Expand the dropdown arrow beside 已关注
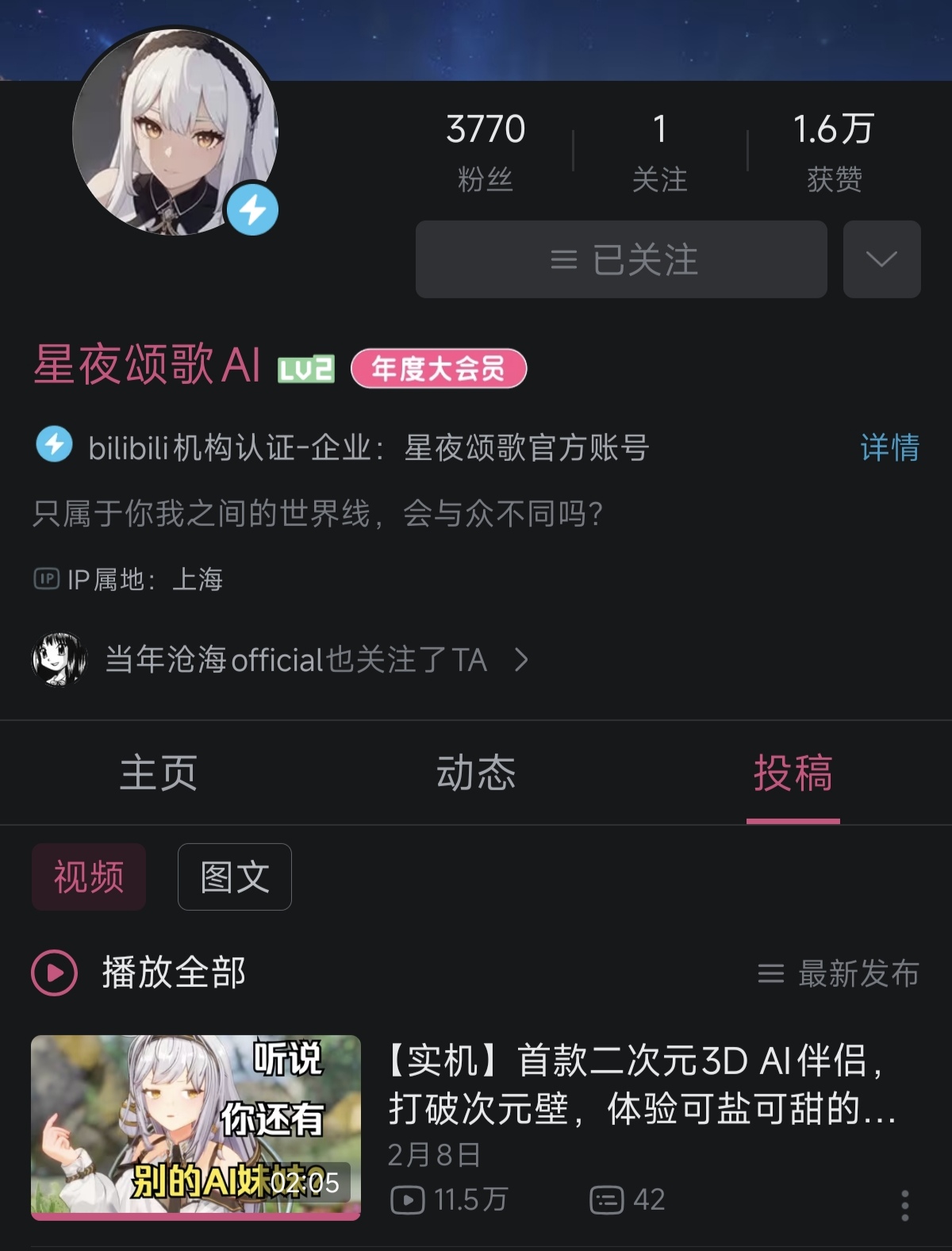952x1251 pixels. point(881,259)
